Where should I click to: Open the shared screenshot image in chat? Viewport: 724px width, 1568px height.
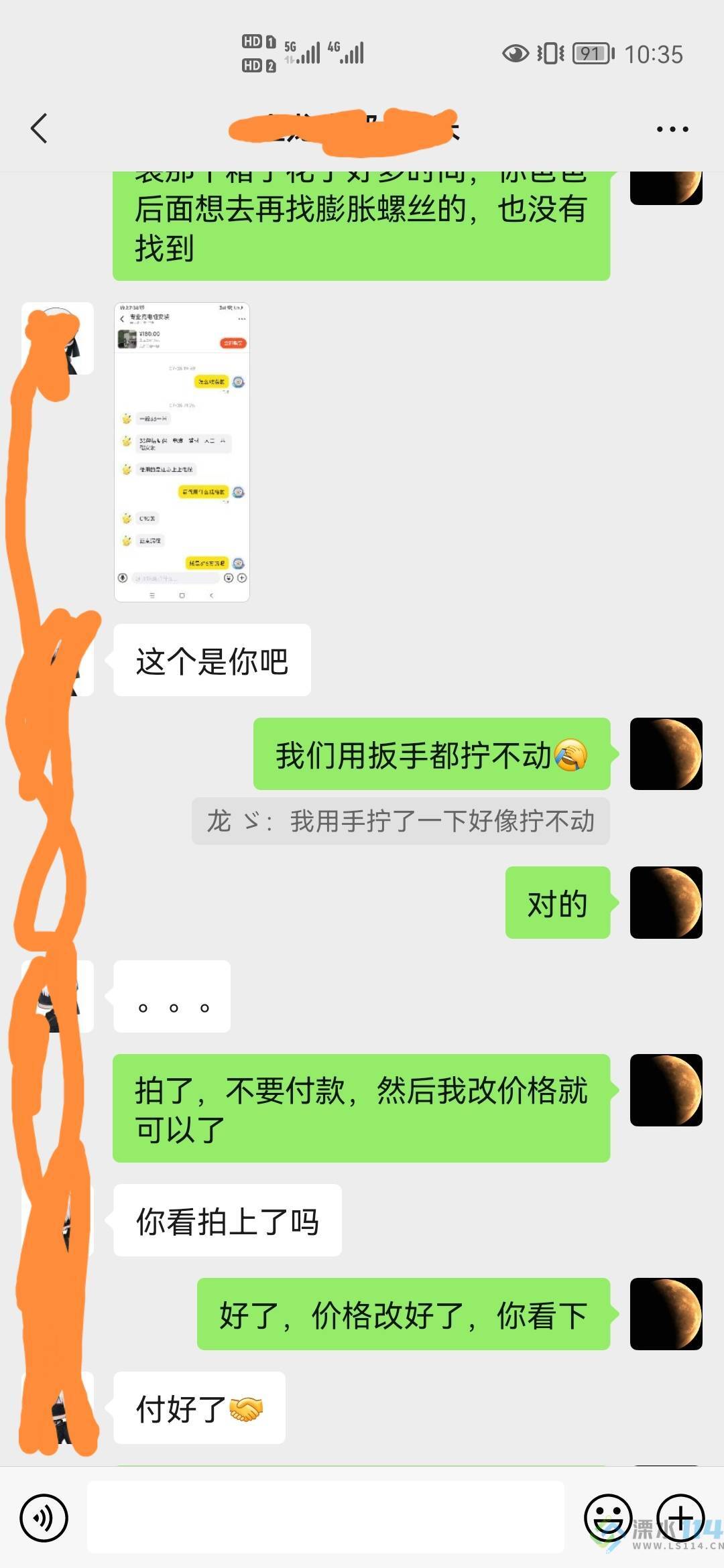click(182, 452)
